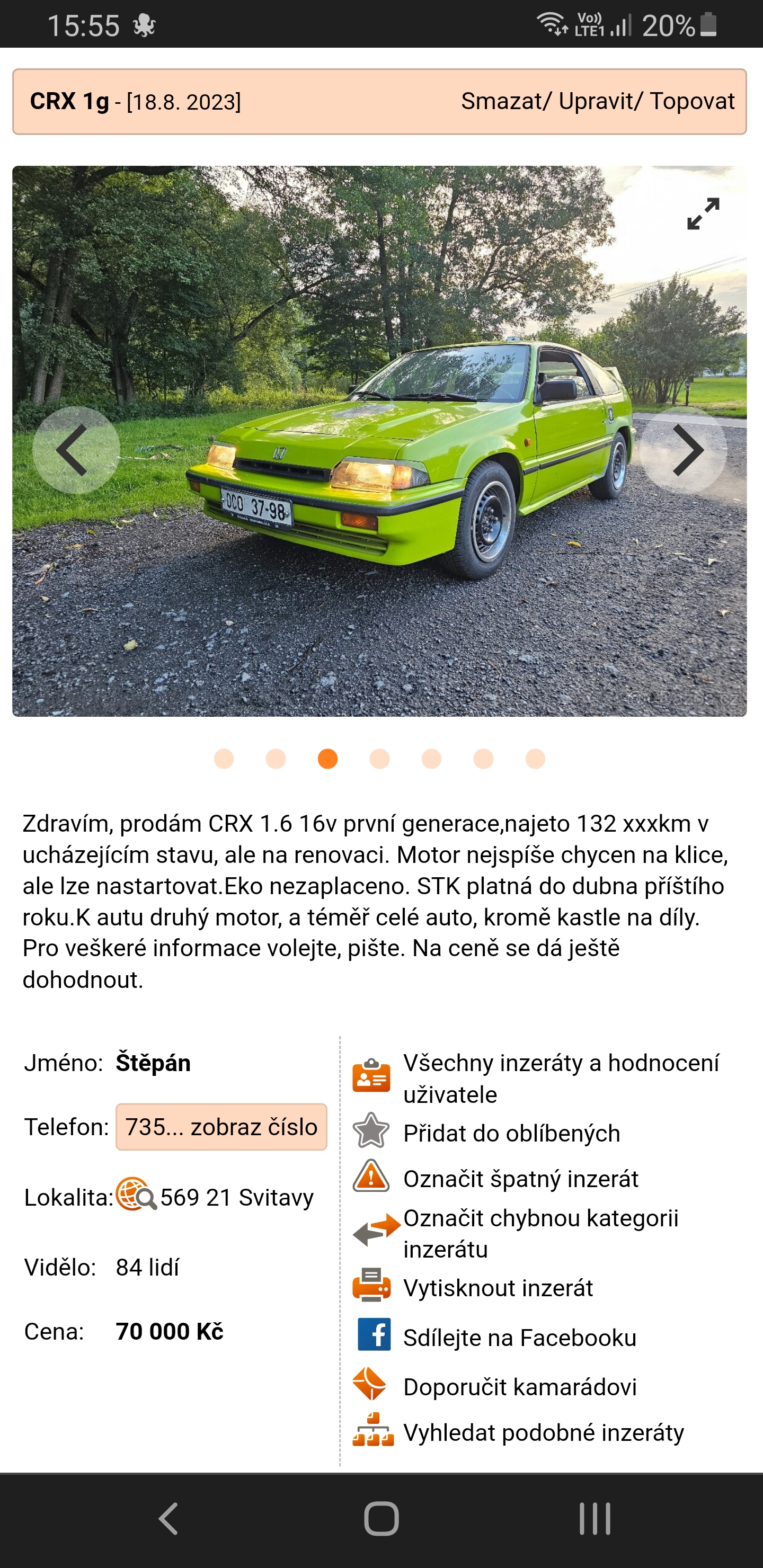Go back using system navigation bar
763x1568 pixels.
(x=168, y=1519)
